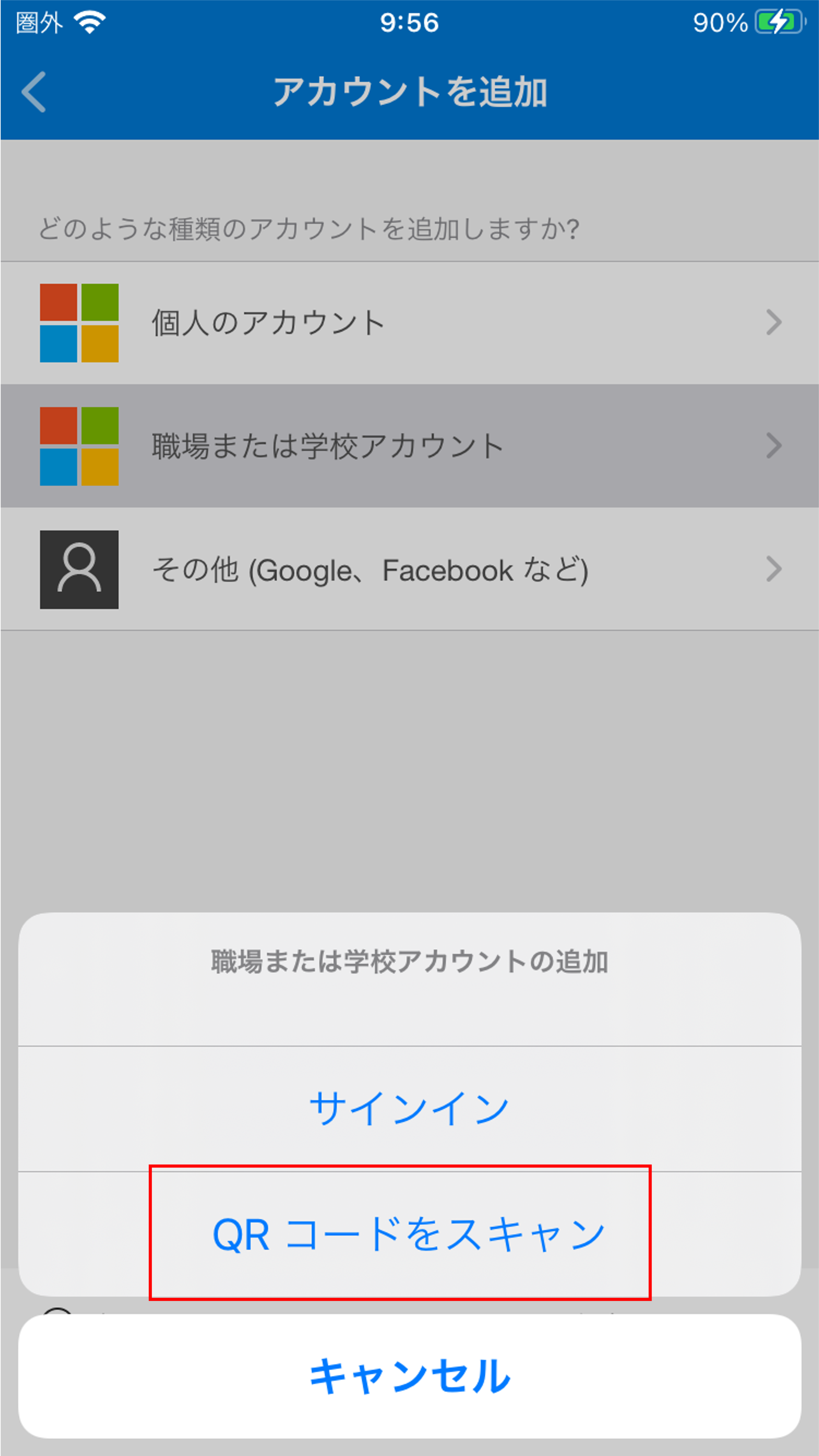
Task: Select 個人のアカウント row
Action: [x=409, y=323]
